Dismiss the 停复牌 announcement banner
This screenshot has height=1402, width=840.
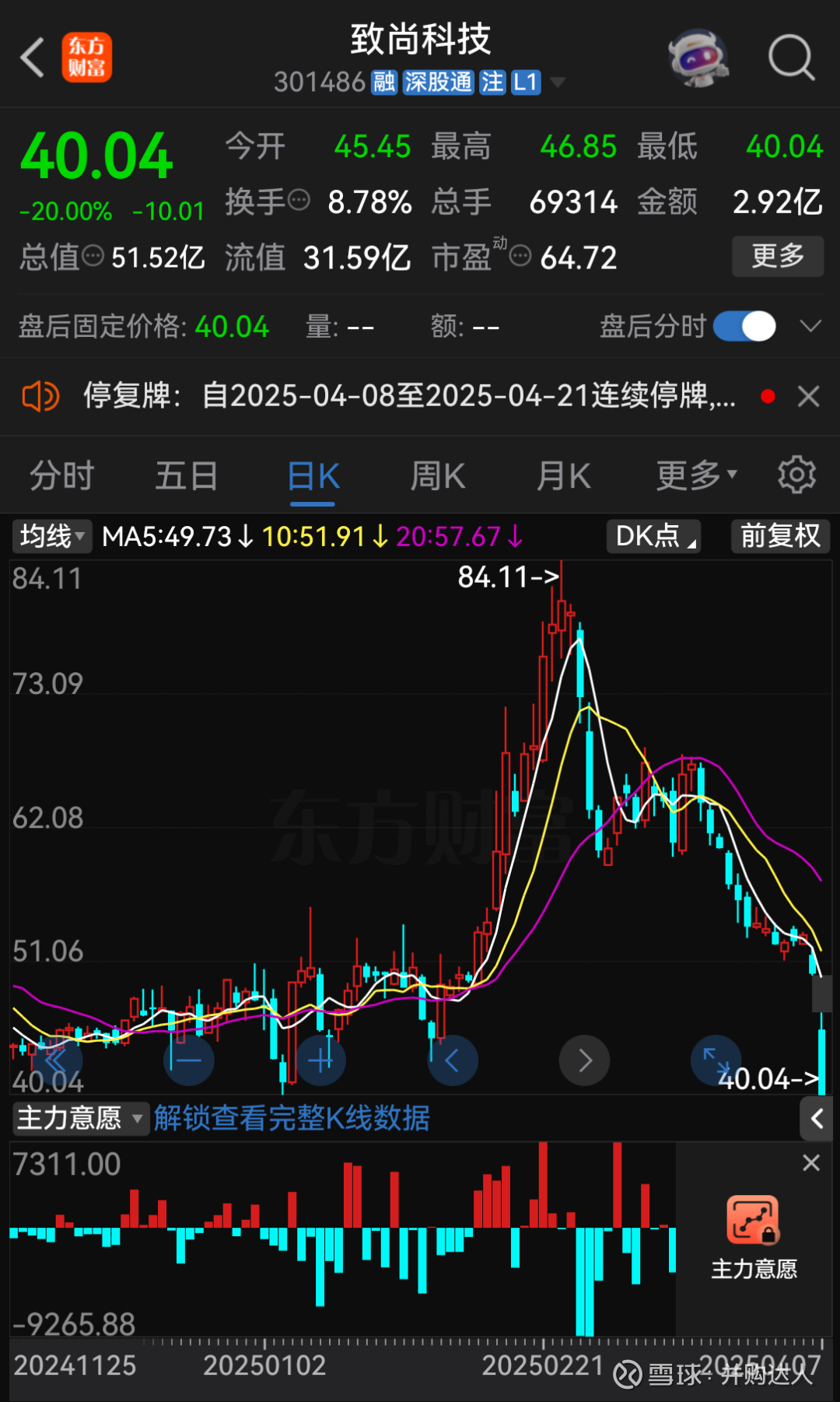click(809, 397)
